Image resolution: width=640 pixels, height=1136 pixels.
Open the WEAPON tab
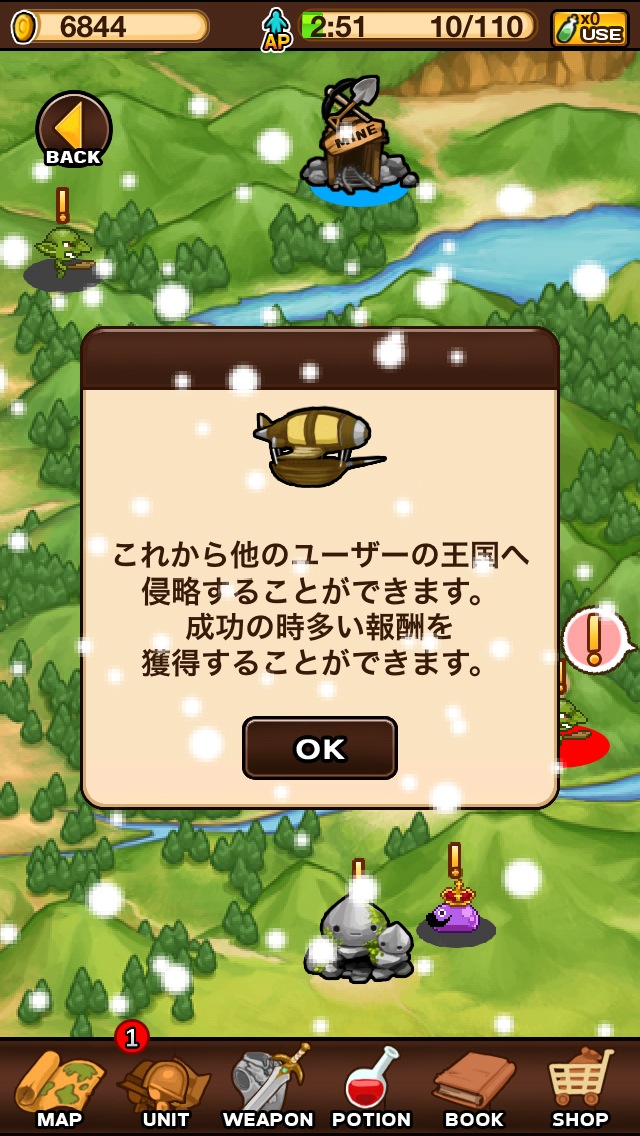(268, 1088)
